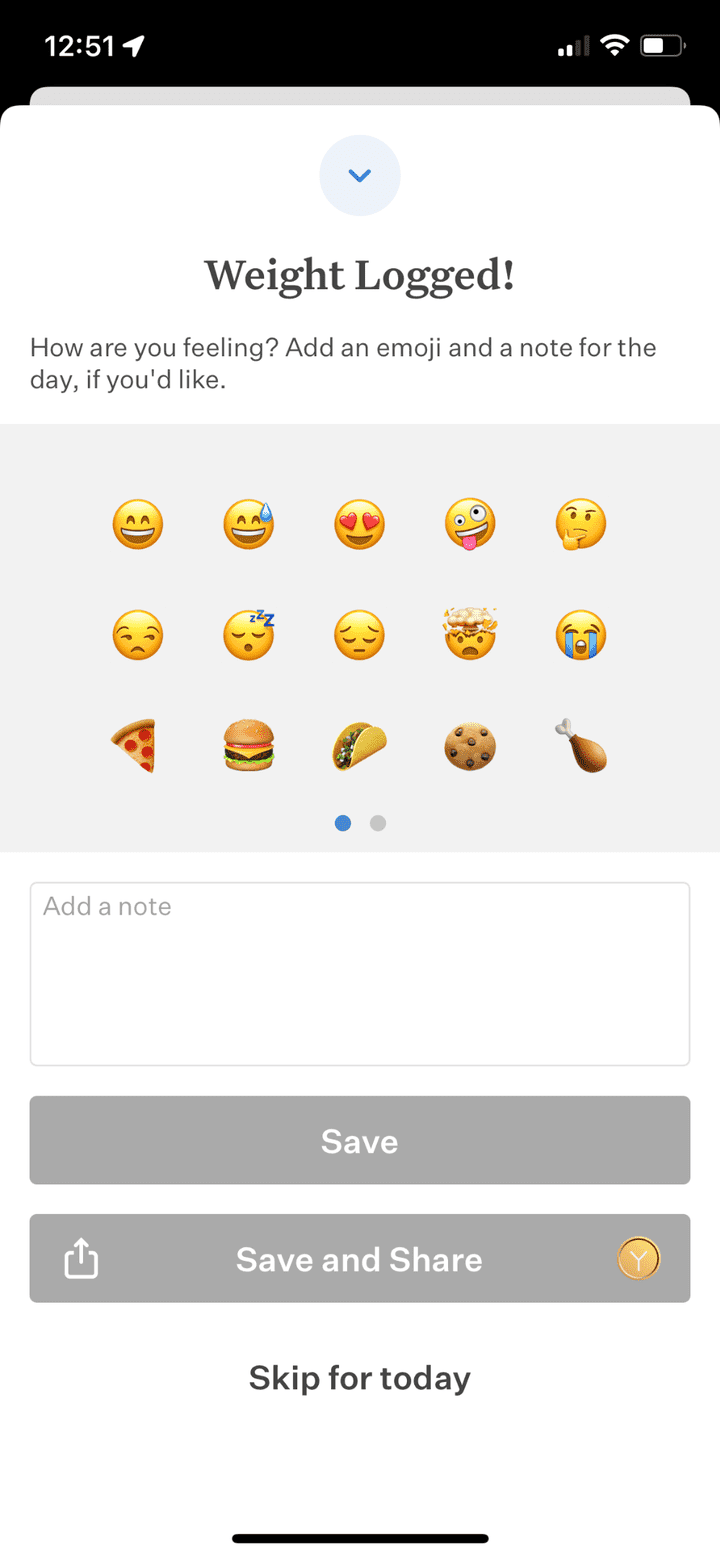Tap Save and Share
Screen dimensions: 720x1558
click(360, 1259)
